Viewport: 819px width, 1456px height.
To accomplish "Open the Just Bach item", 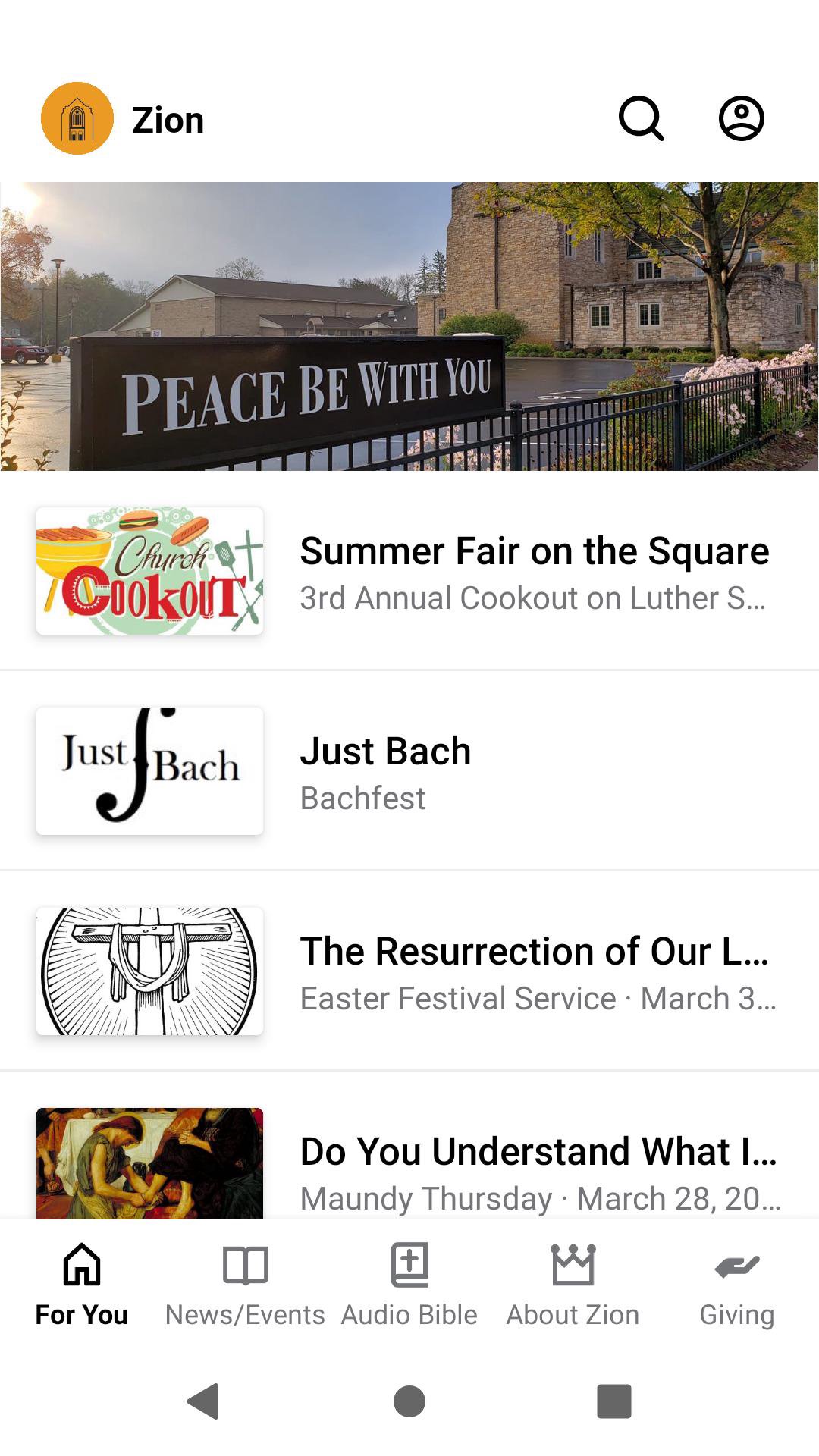I will tap(409, 771).
